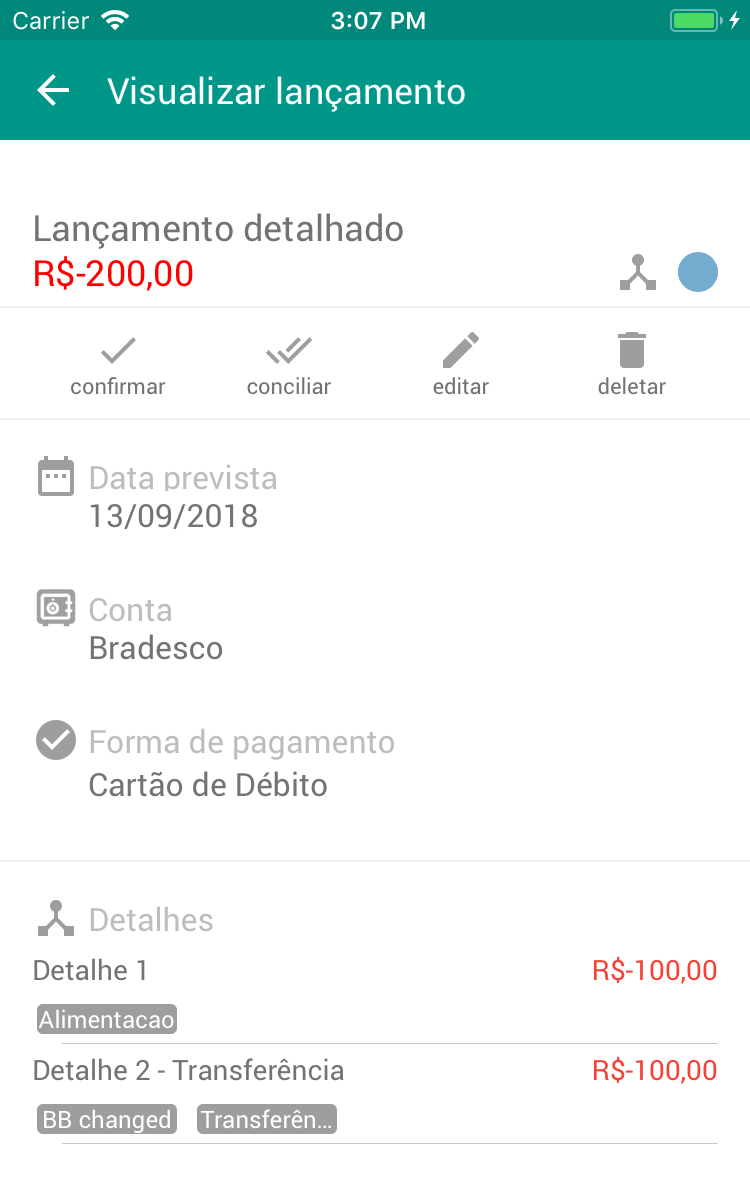
Task: Tap the safe icon next to Conta
Action: [x=56, y=607]
